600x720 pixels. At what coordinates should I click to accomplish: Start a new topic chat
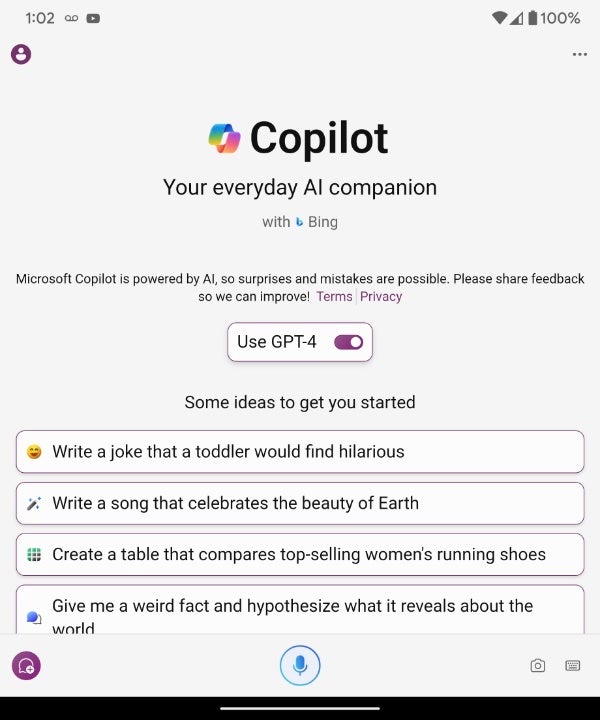[x=26, y=666]
